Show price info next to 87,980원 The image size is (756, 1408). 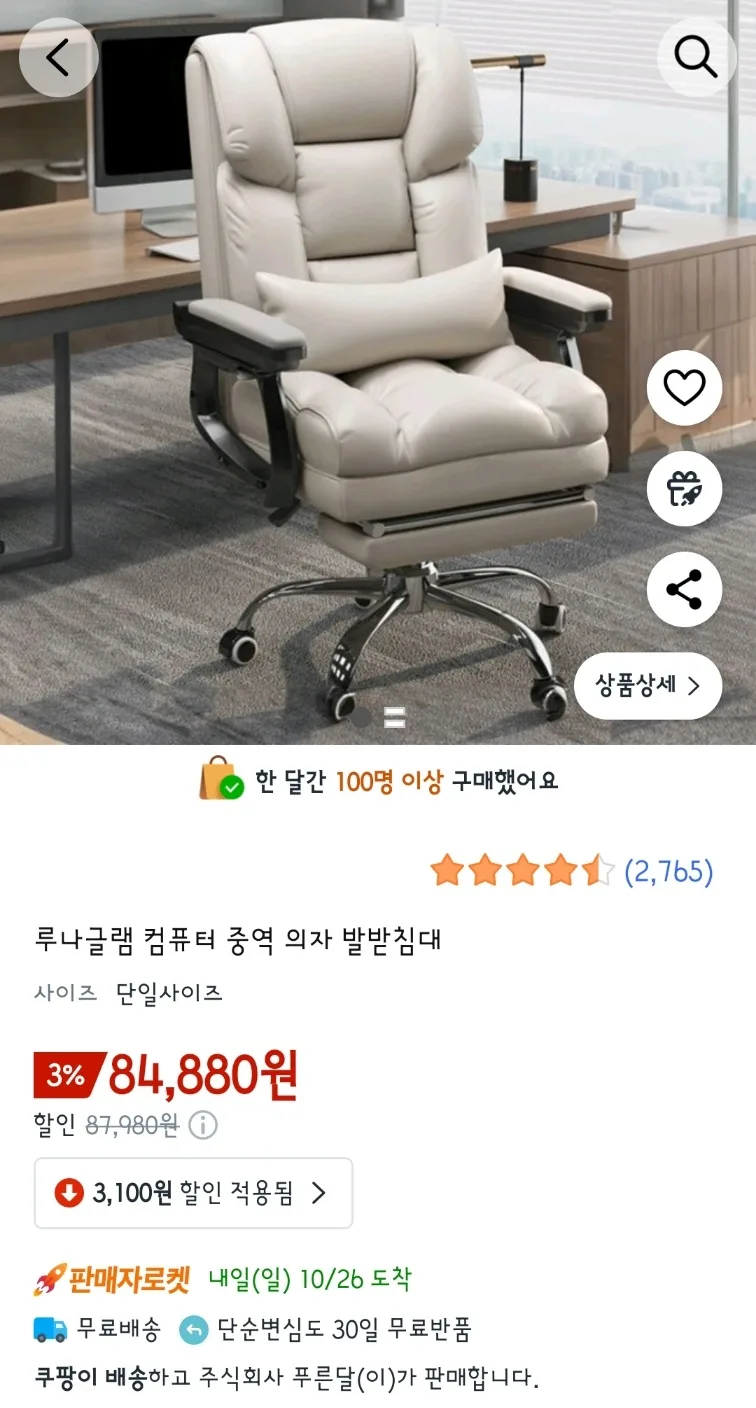[203, 1126]
